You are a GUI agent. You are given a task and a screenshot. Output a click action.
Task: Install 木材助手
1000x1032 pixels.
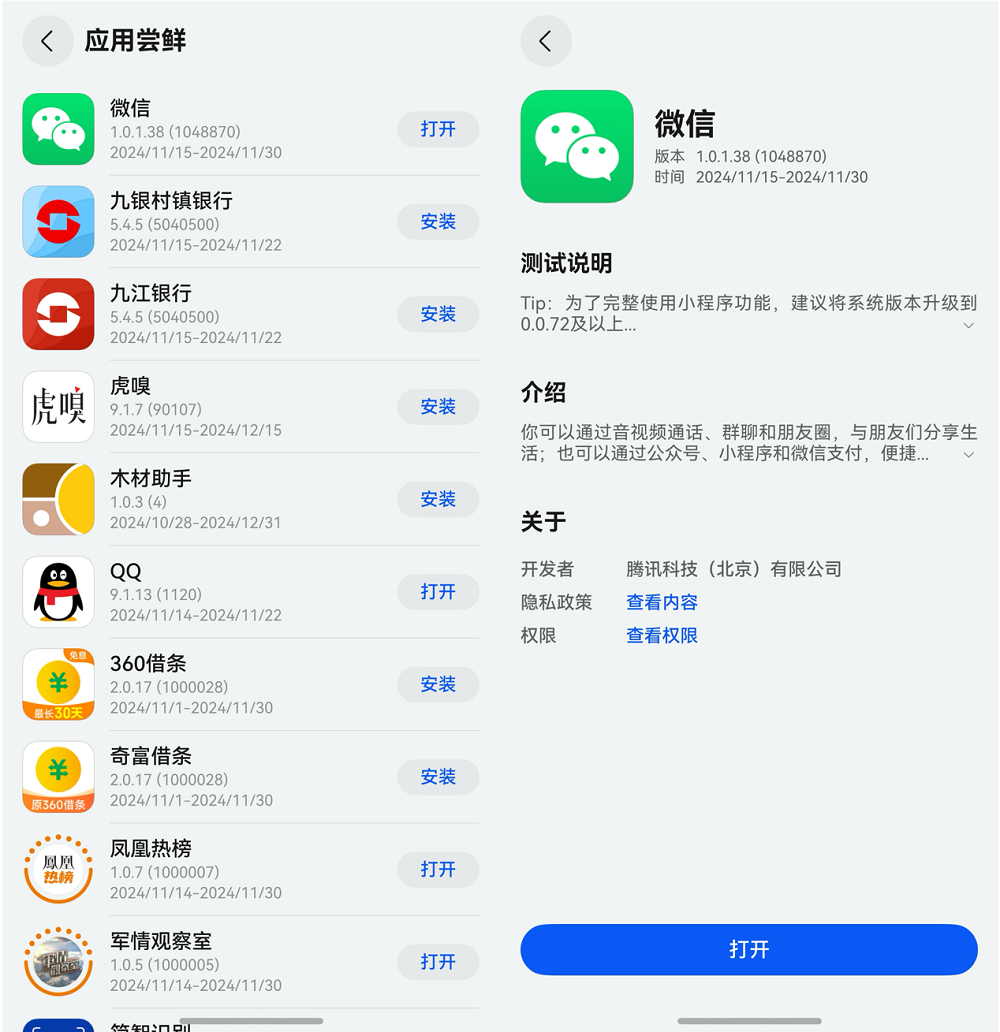[438, 499]
